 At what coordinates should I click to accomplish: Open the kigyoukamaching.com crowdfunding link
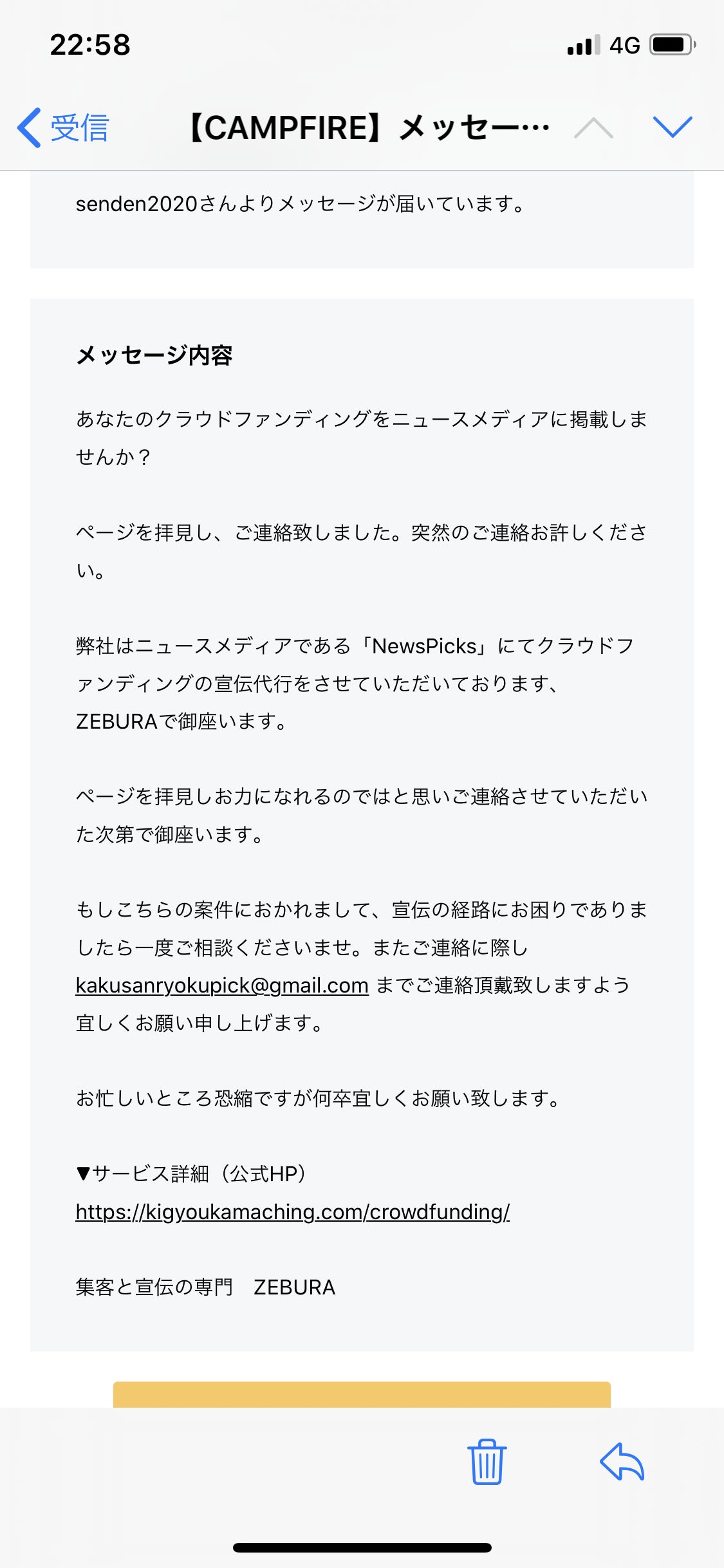[293, 1212]
